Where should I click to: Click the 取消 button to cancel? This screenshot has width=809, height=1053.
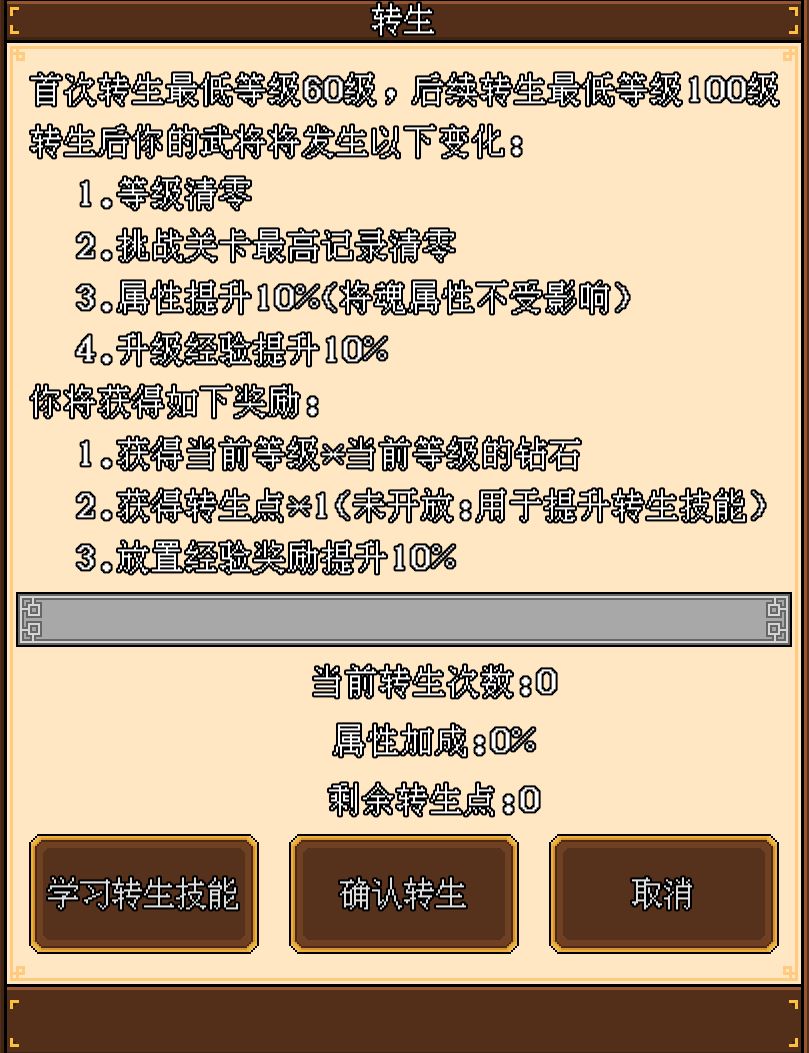click(663, 893)
